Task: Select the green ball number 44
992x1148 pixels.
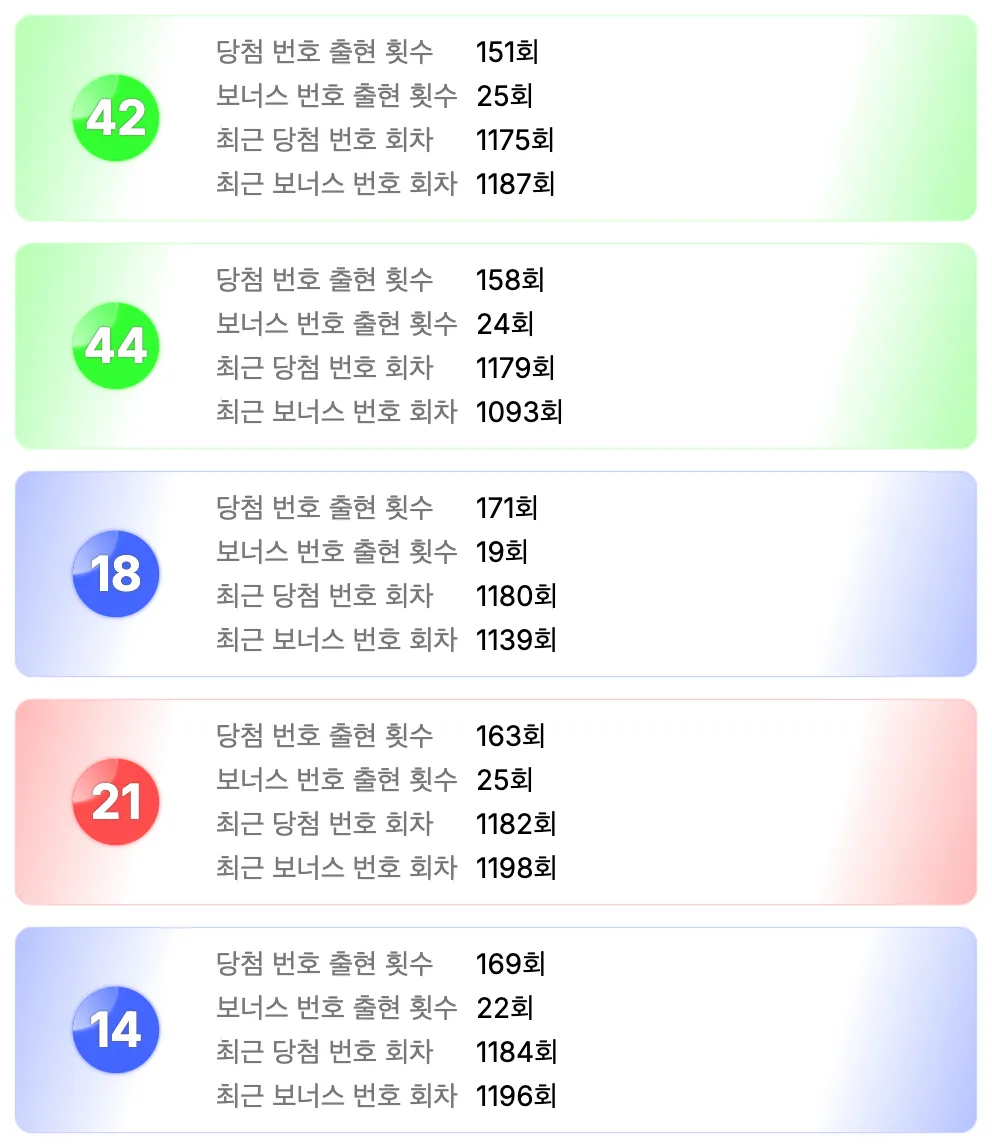Action: [115, 345]
